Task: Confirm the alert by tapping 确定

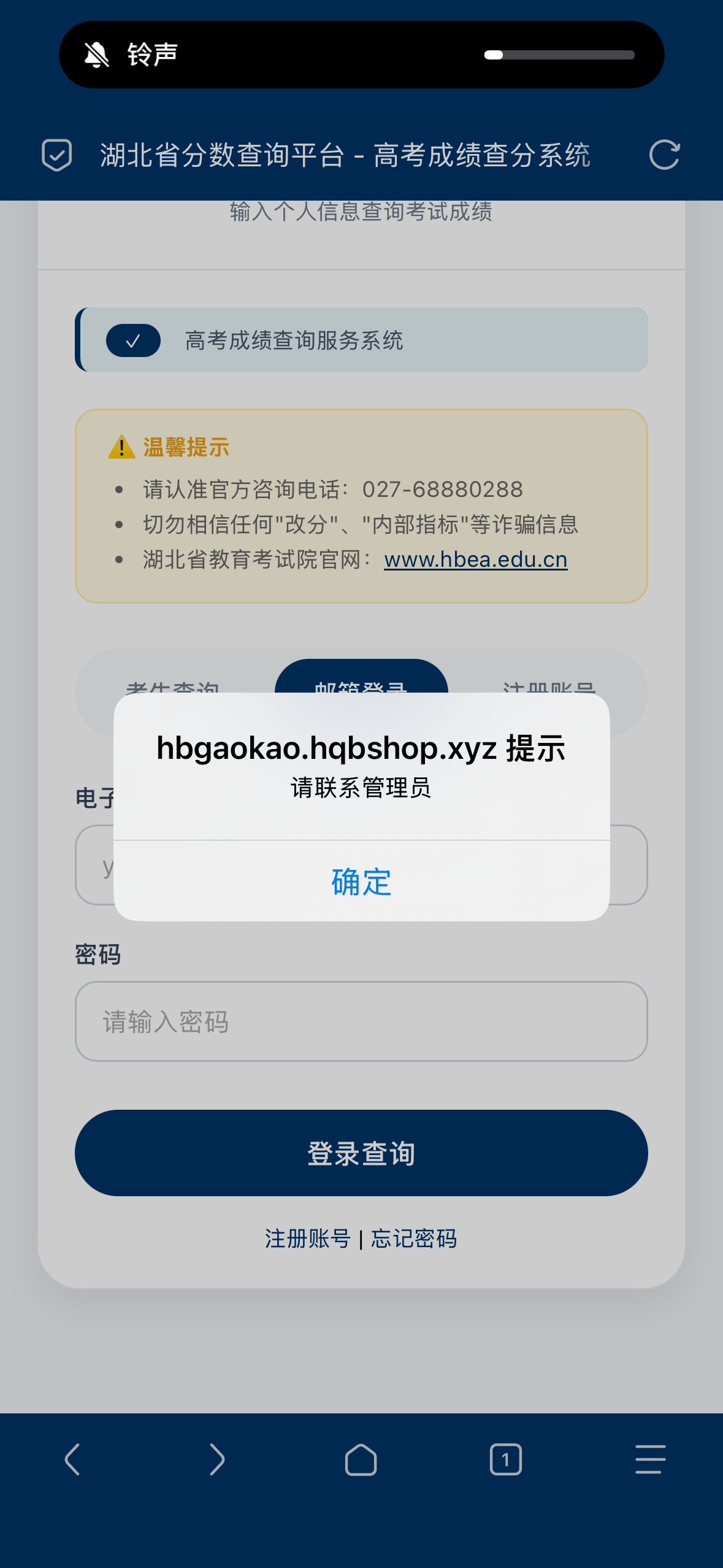Action: pyautogui.click(x=361, y=882)
